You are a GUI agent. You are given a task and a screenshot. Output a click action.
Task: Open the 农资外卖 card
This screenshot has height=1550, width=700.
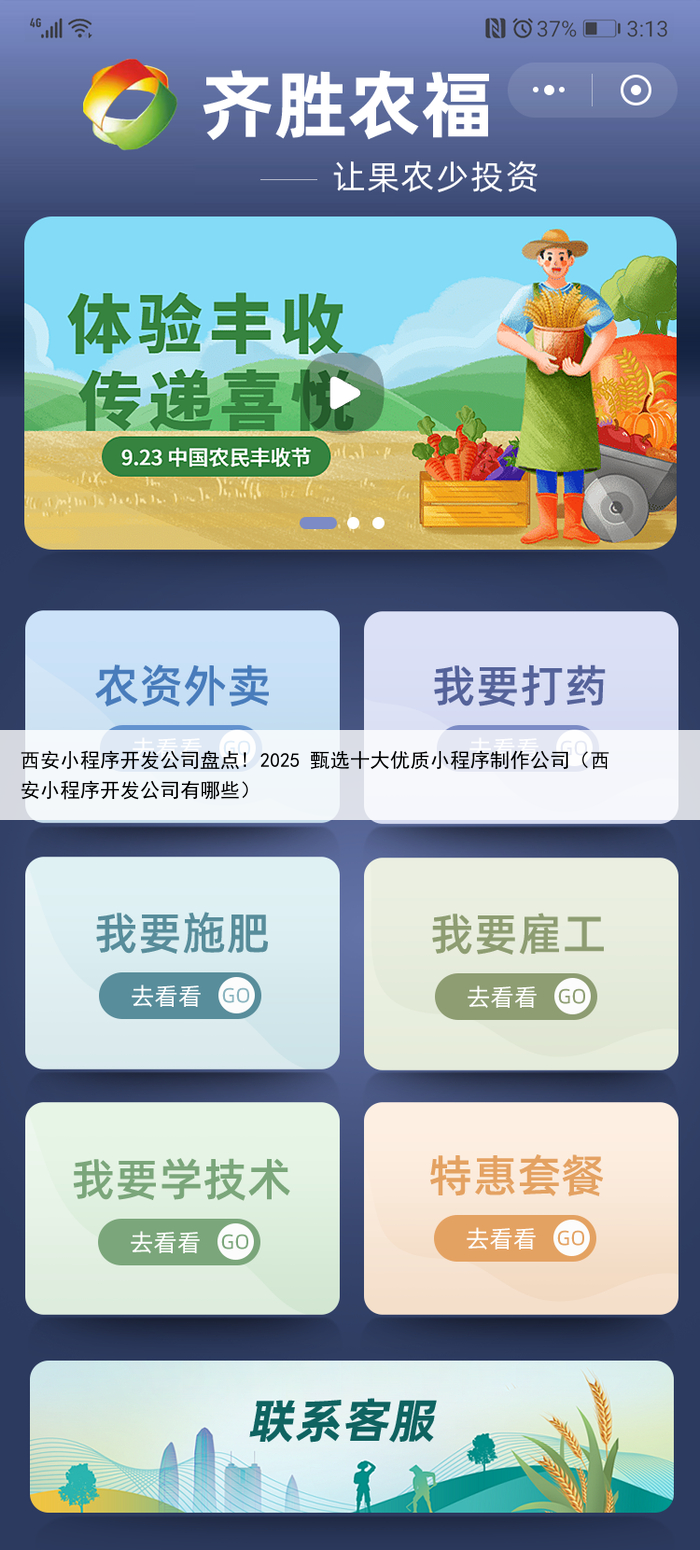[x=182, y=684]
